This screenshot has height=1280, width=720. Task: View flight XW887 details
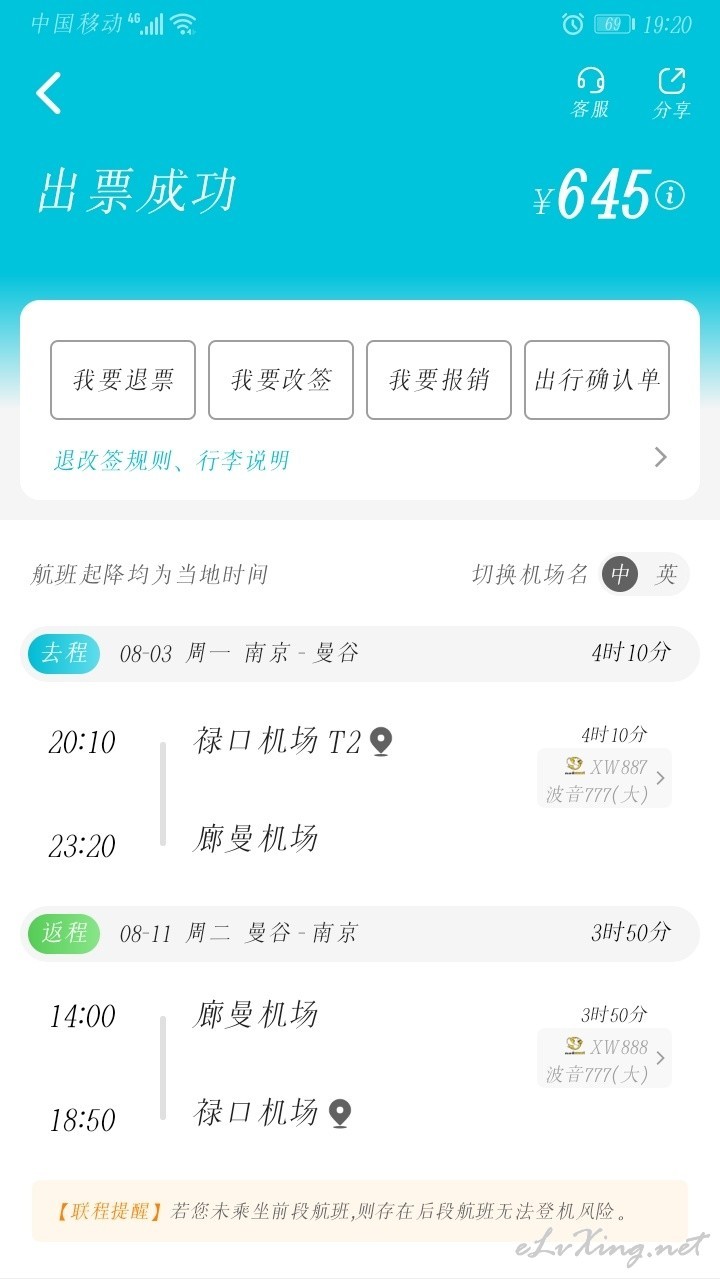[x=604, y=778]
